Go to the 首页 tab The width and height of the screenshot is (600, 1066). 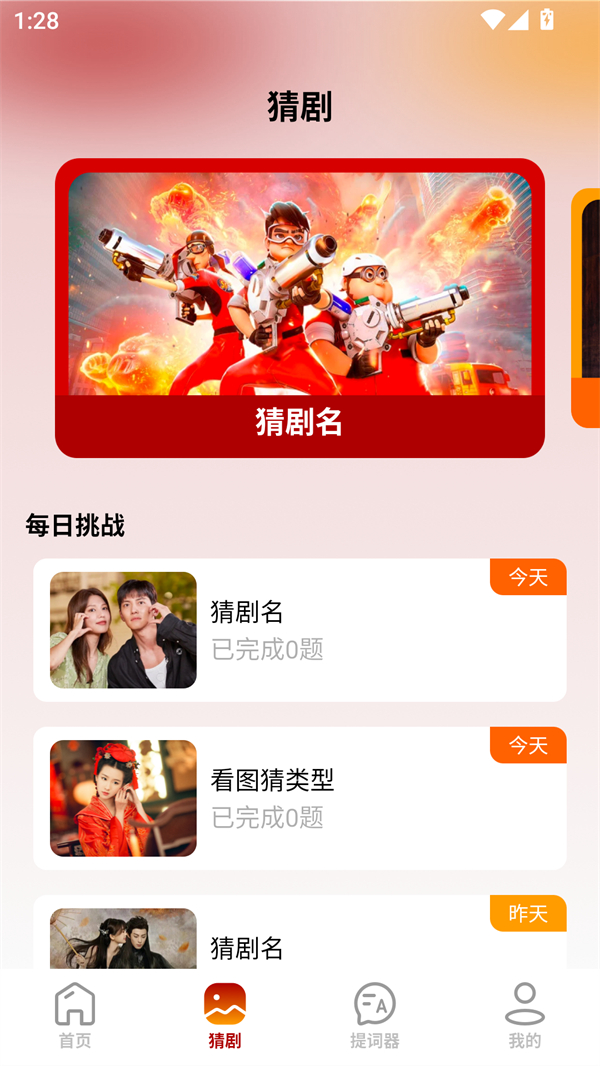pyautogui.click(x=75, y=1016)
